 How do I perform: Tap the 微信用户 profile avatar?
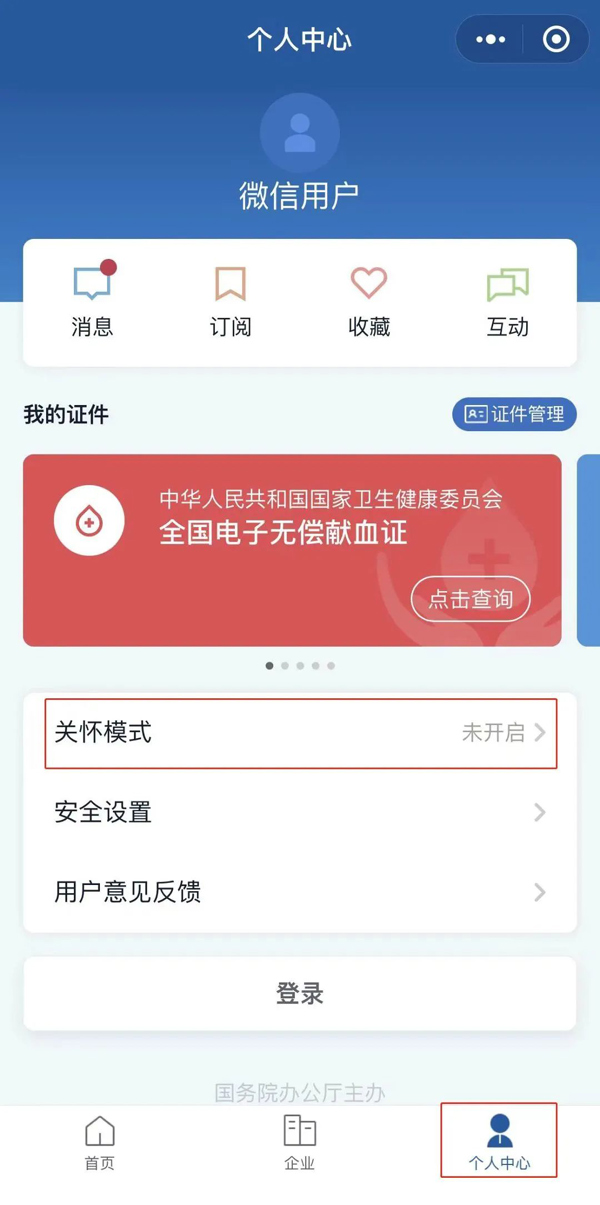pyautogui.click(x=300, y=133)
